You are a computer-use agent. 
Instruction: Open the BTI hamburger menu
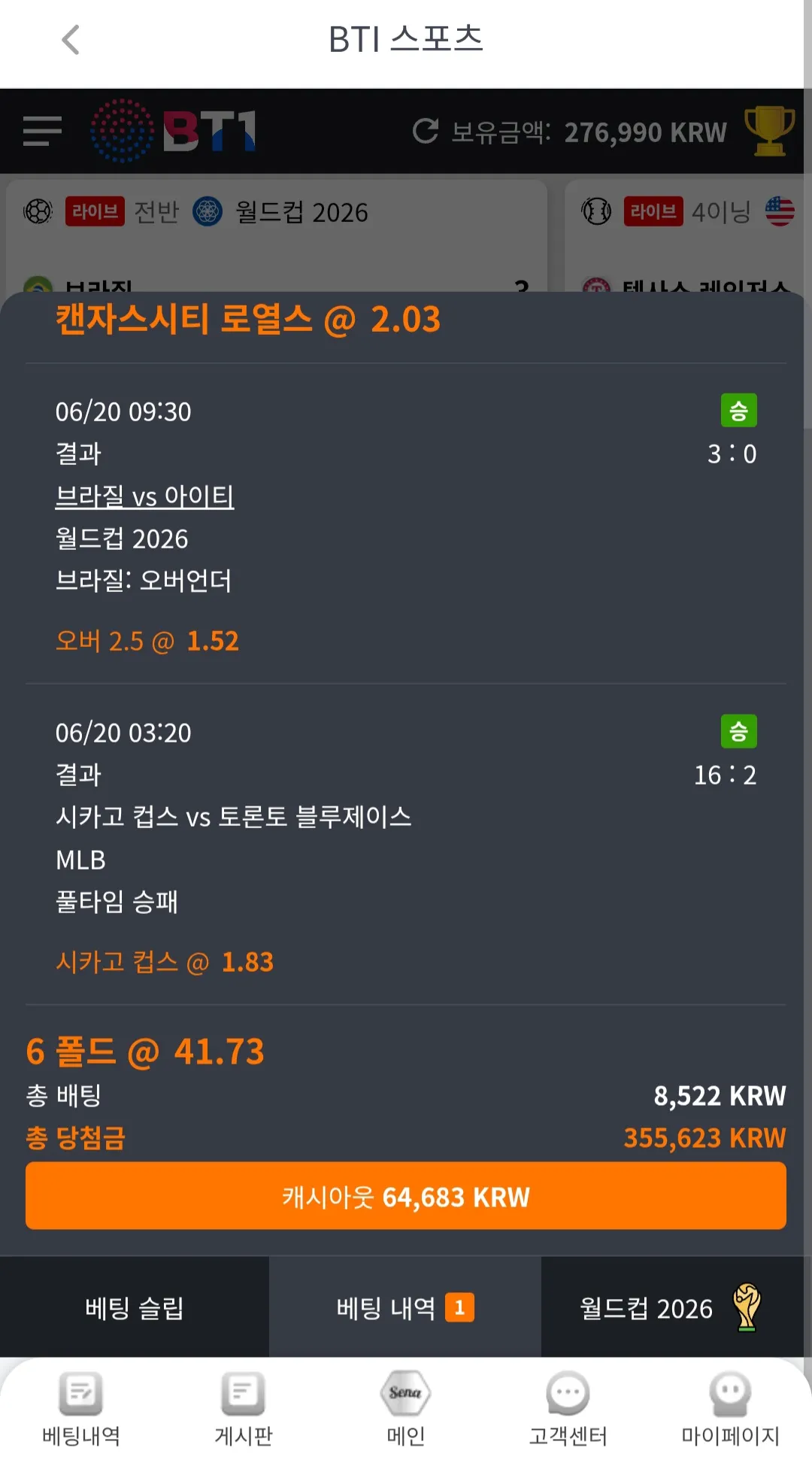[x=42, y=132]
